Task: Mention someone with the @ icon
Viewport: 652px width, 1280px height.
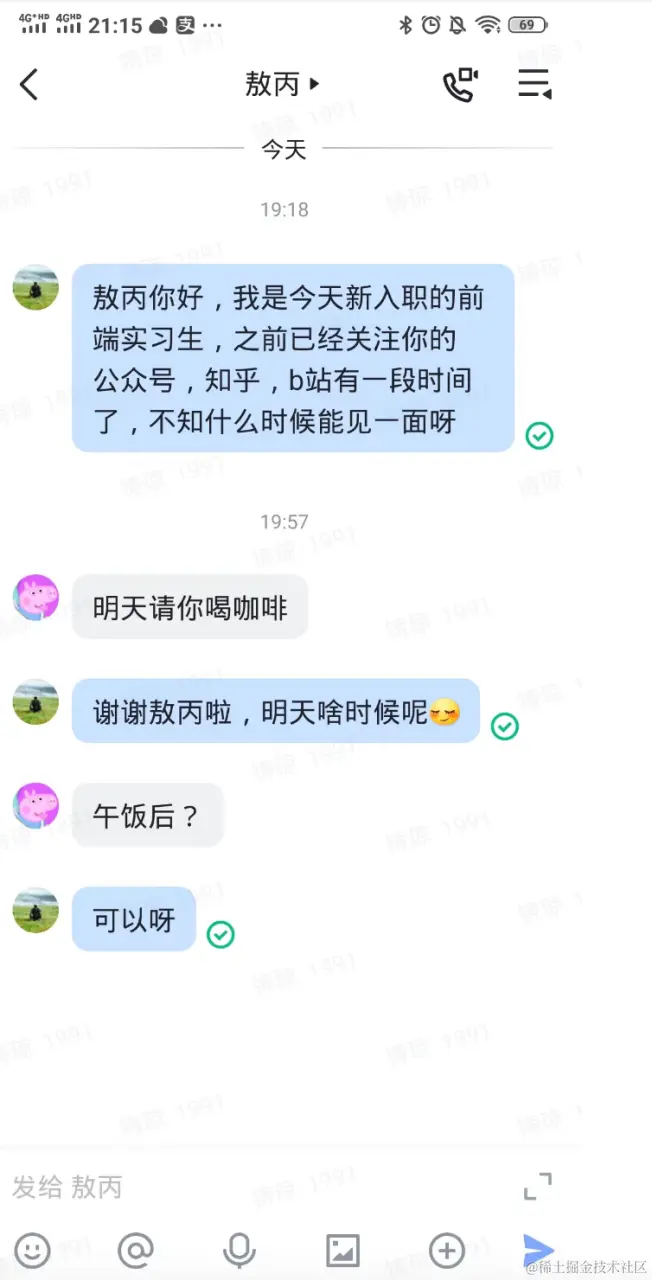Action: point(136,1250)
